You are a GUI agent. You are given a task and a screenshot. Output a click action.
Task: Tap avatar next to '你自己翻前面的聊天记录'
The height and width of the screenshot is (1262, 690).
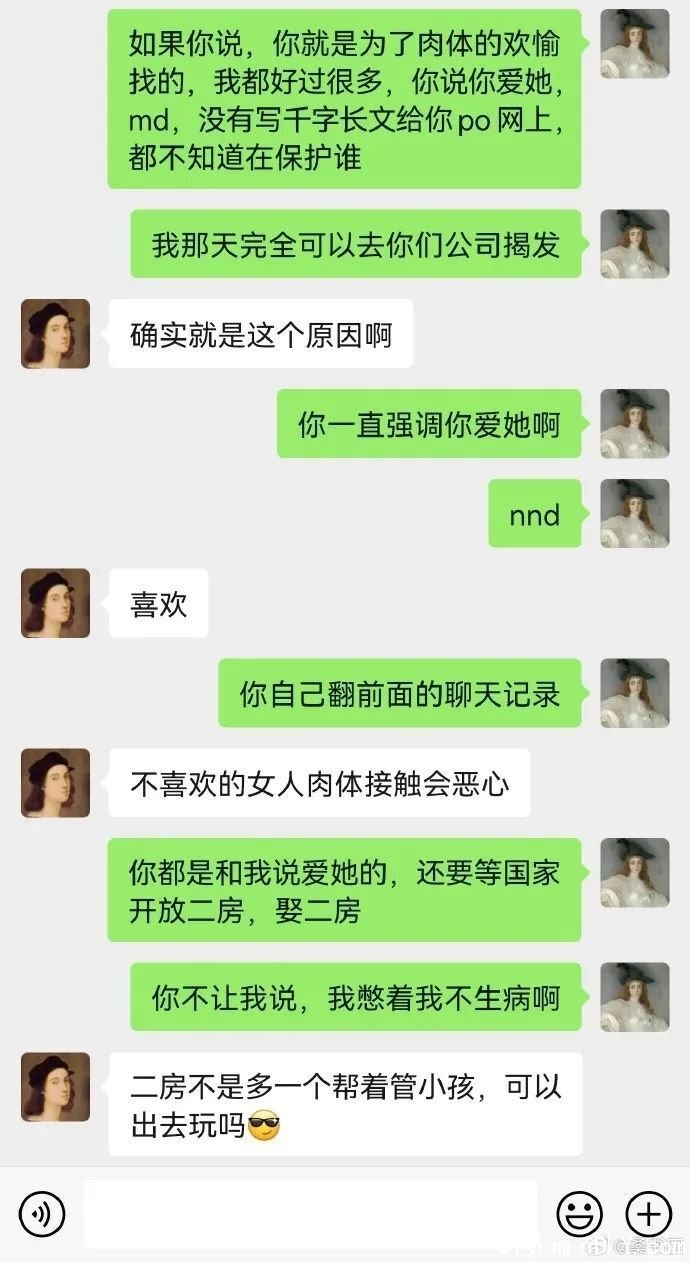634,693
